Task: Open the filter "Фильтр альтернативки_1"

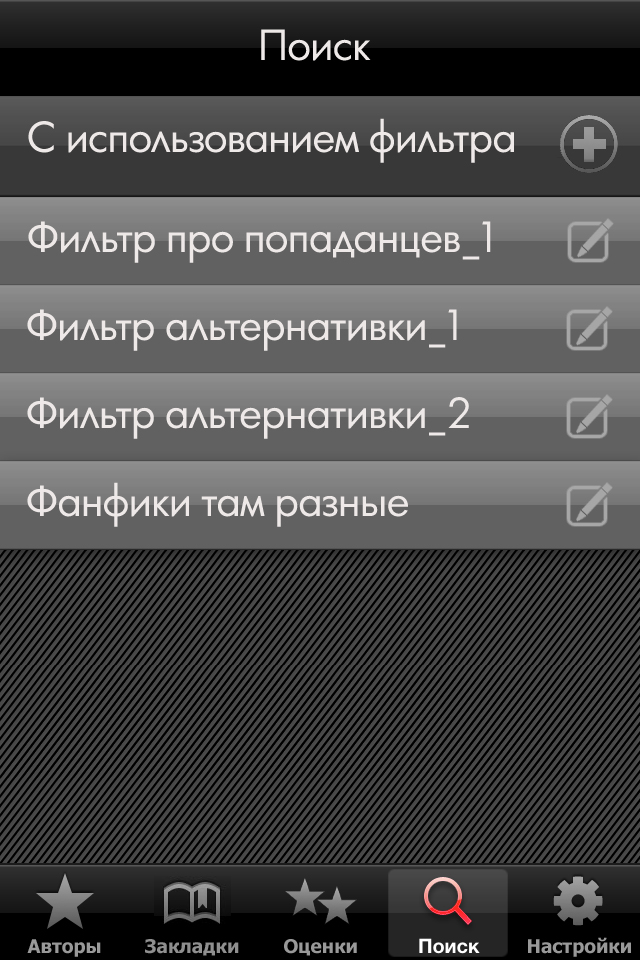Action: 320,329
